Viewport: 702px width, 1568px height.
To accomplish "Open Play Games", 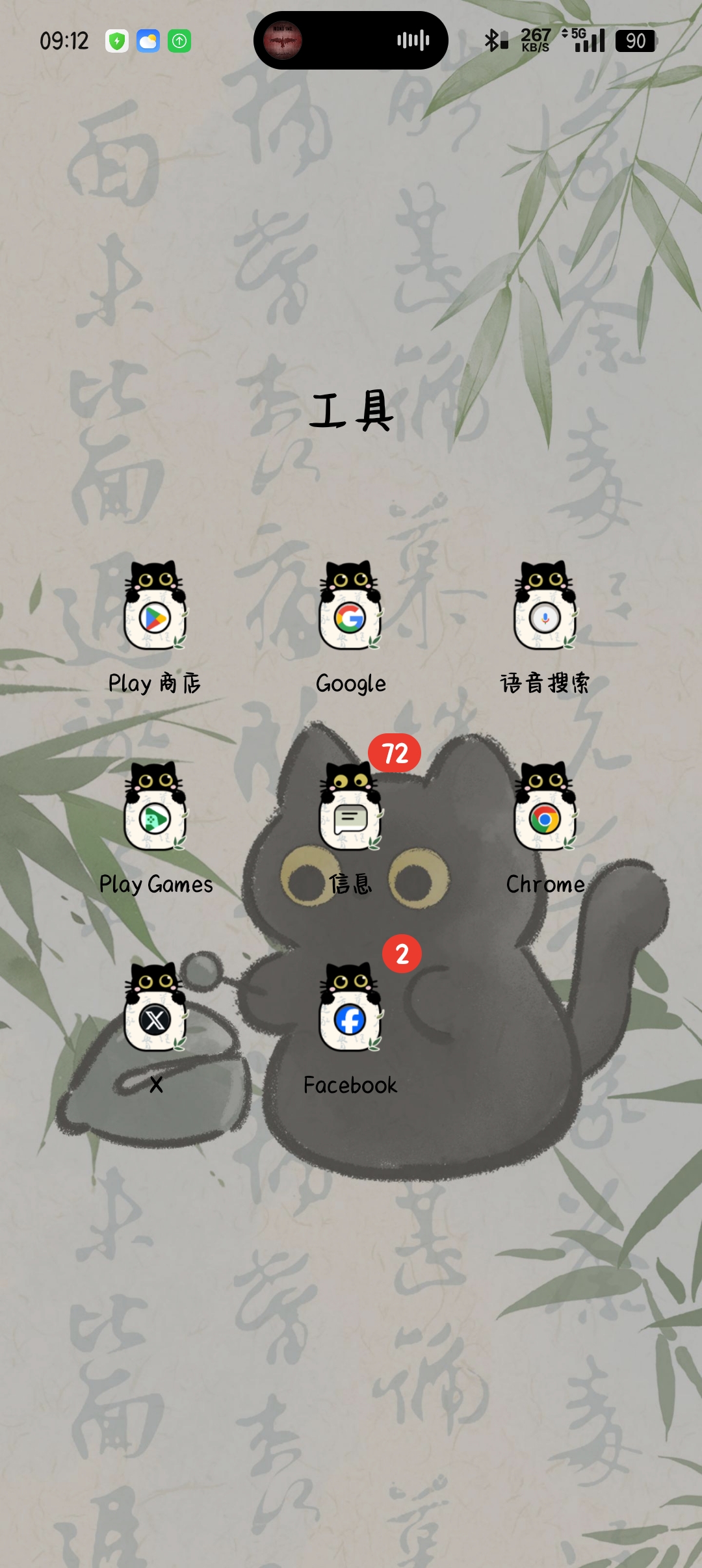I will pyautogui.click(x=155, y=809).
